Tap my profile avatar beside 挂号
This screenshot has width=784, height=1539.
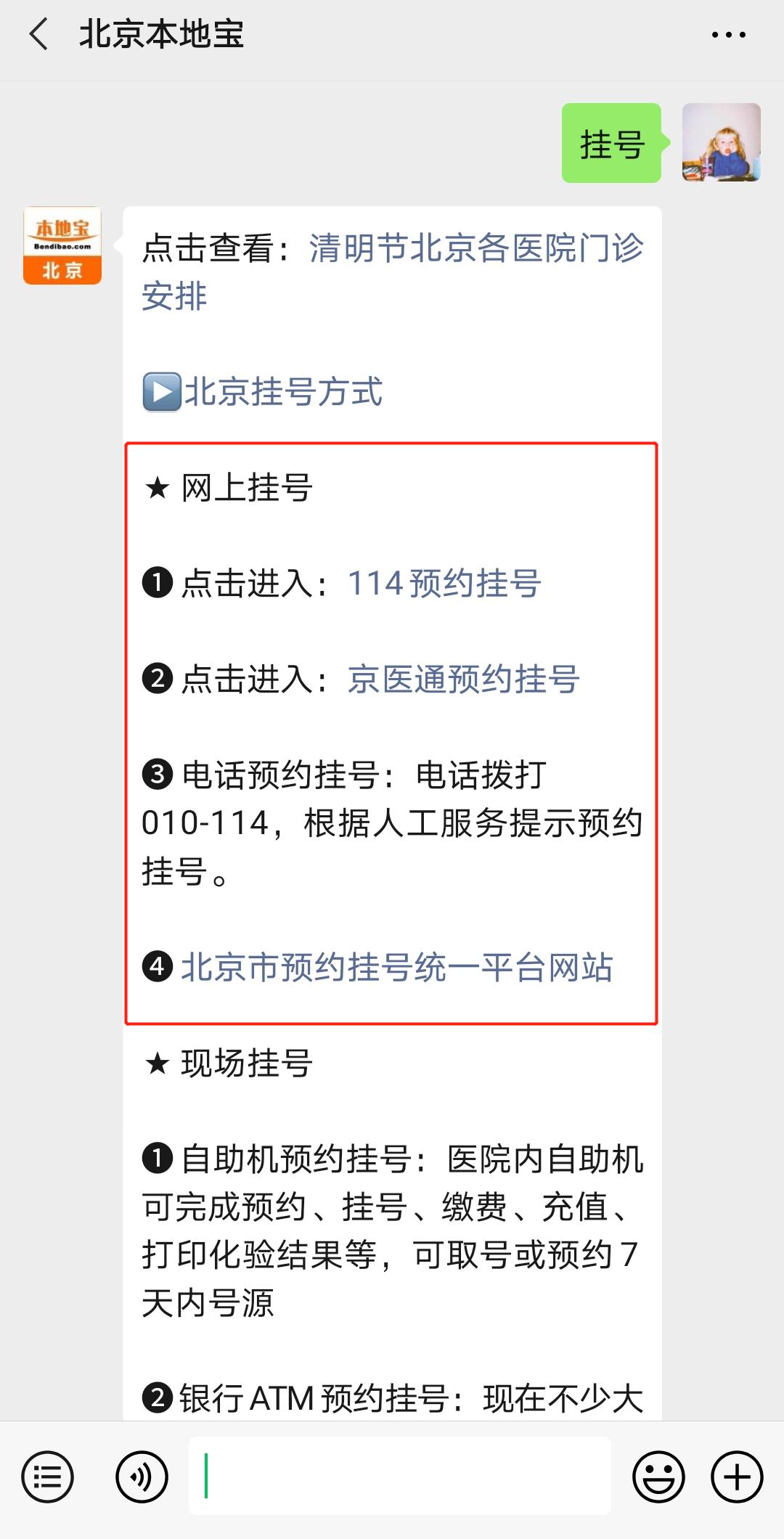721,142
